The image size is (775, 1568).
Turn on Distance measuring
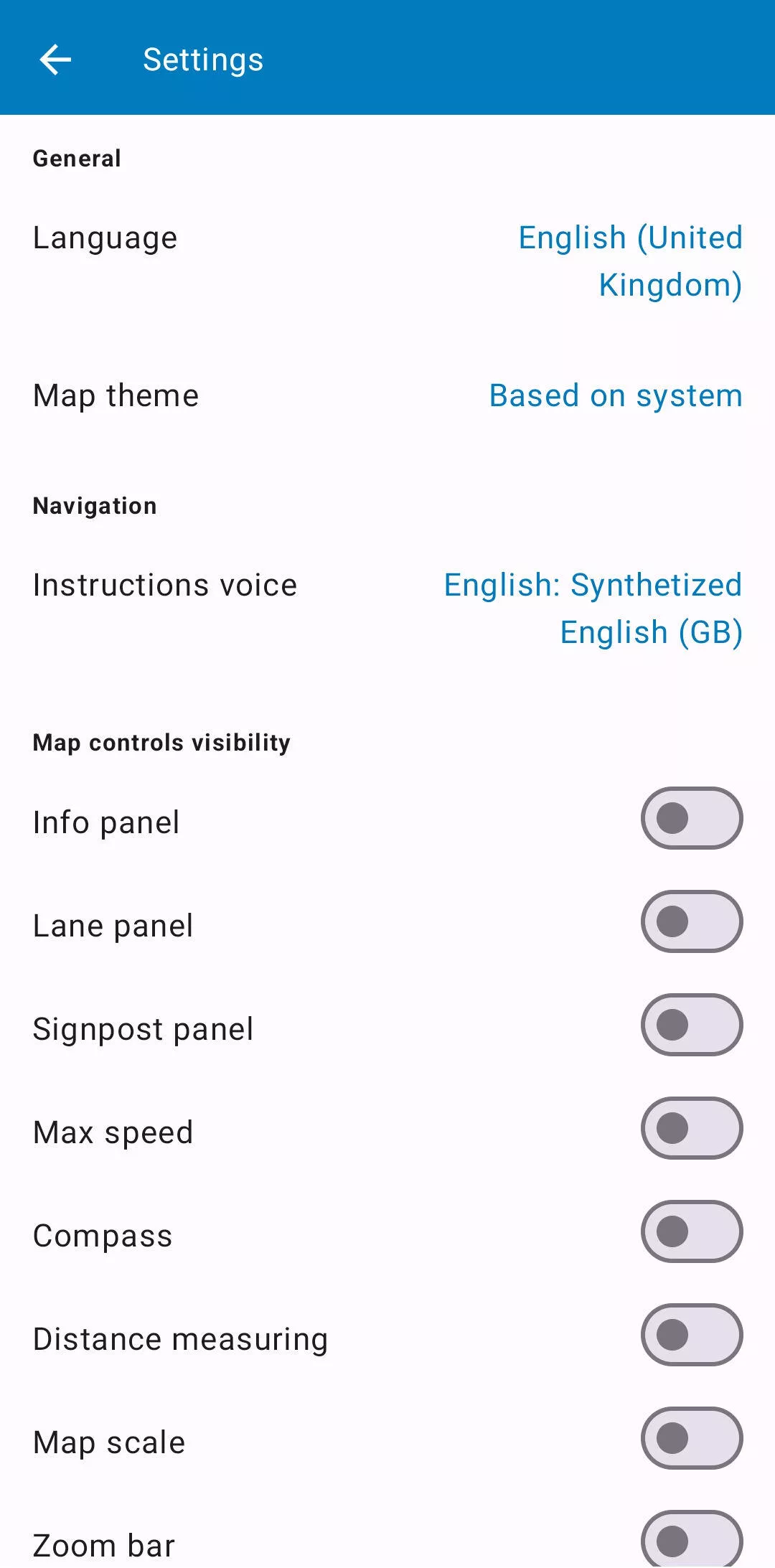692,1335
